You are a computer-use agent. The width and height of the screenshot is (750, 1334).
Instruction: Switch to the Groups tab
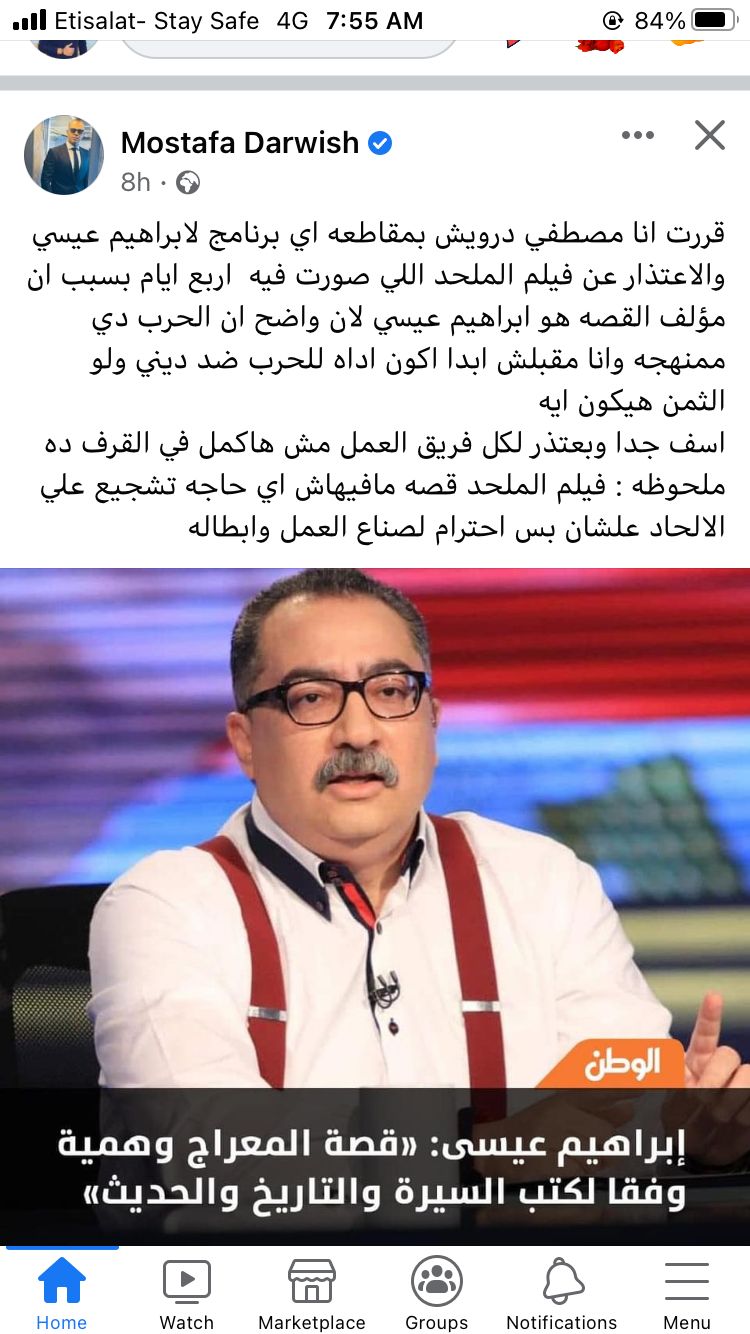tap(437, 1293)
